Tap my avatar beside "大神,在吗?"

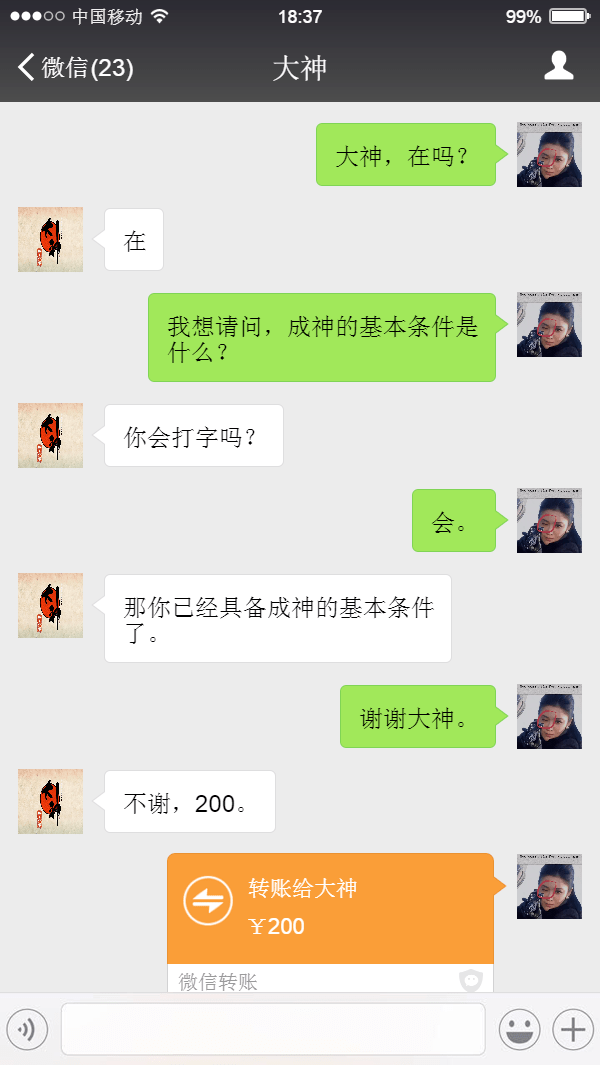(549, 155)
